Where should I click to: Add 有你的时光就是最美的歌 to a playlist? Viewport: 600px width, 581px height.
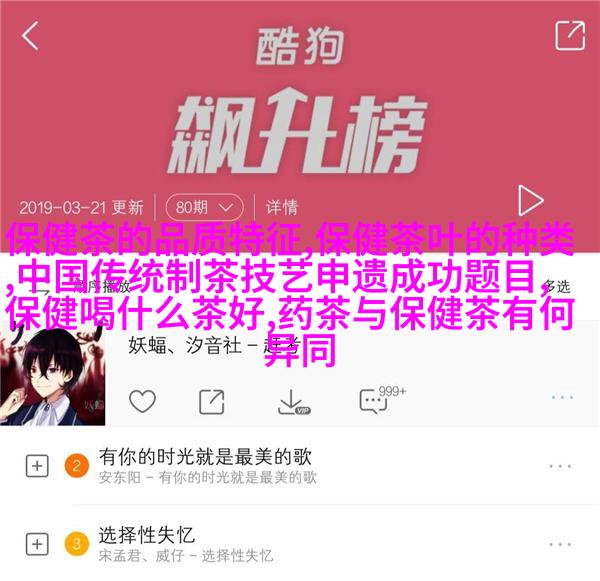pos(36,465)
